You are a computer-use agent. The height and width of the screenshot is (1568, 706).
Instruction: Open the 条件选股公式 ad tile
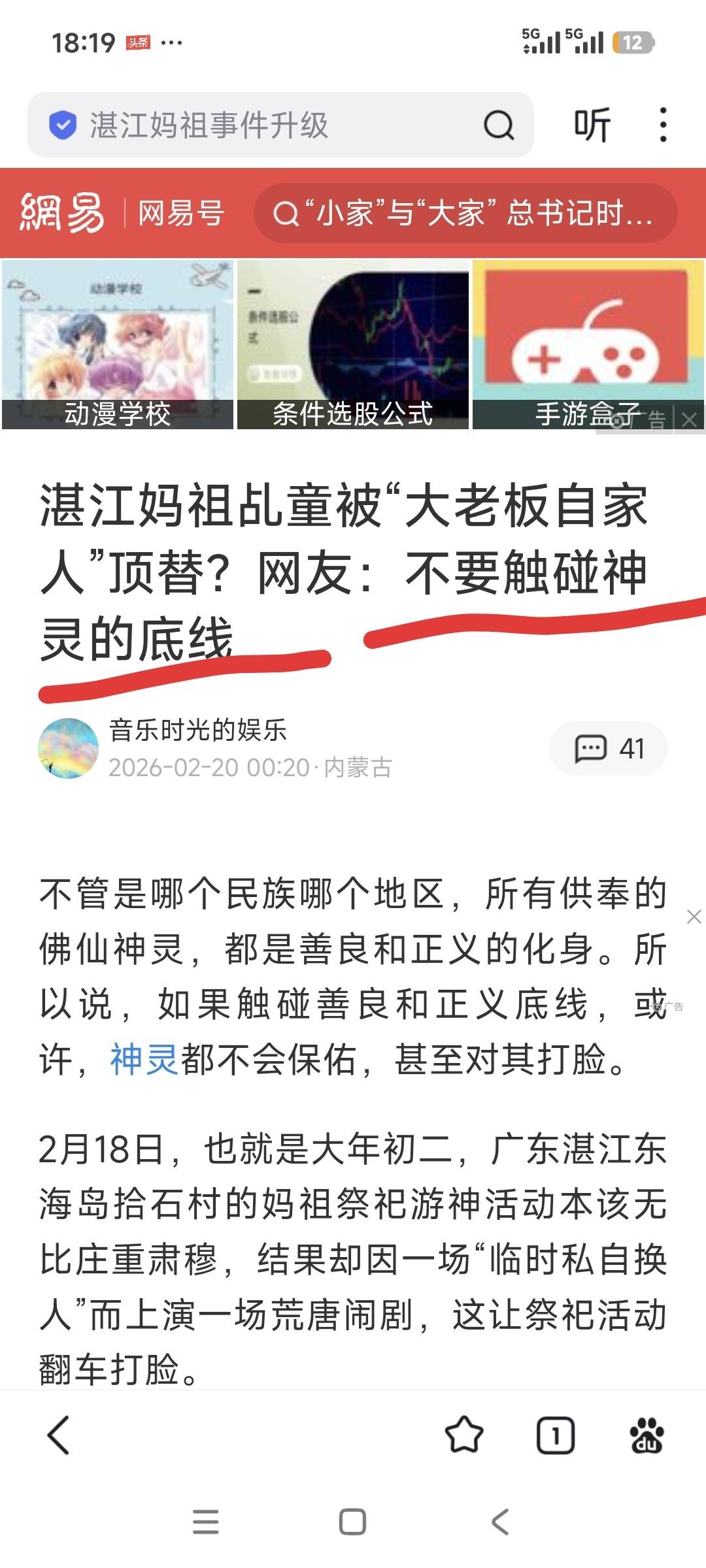click(x=353, y=344)
